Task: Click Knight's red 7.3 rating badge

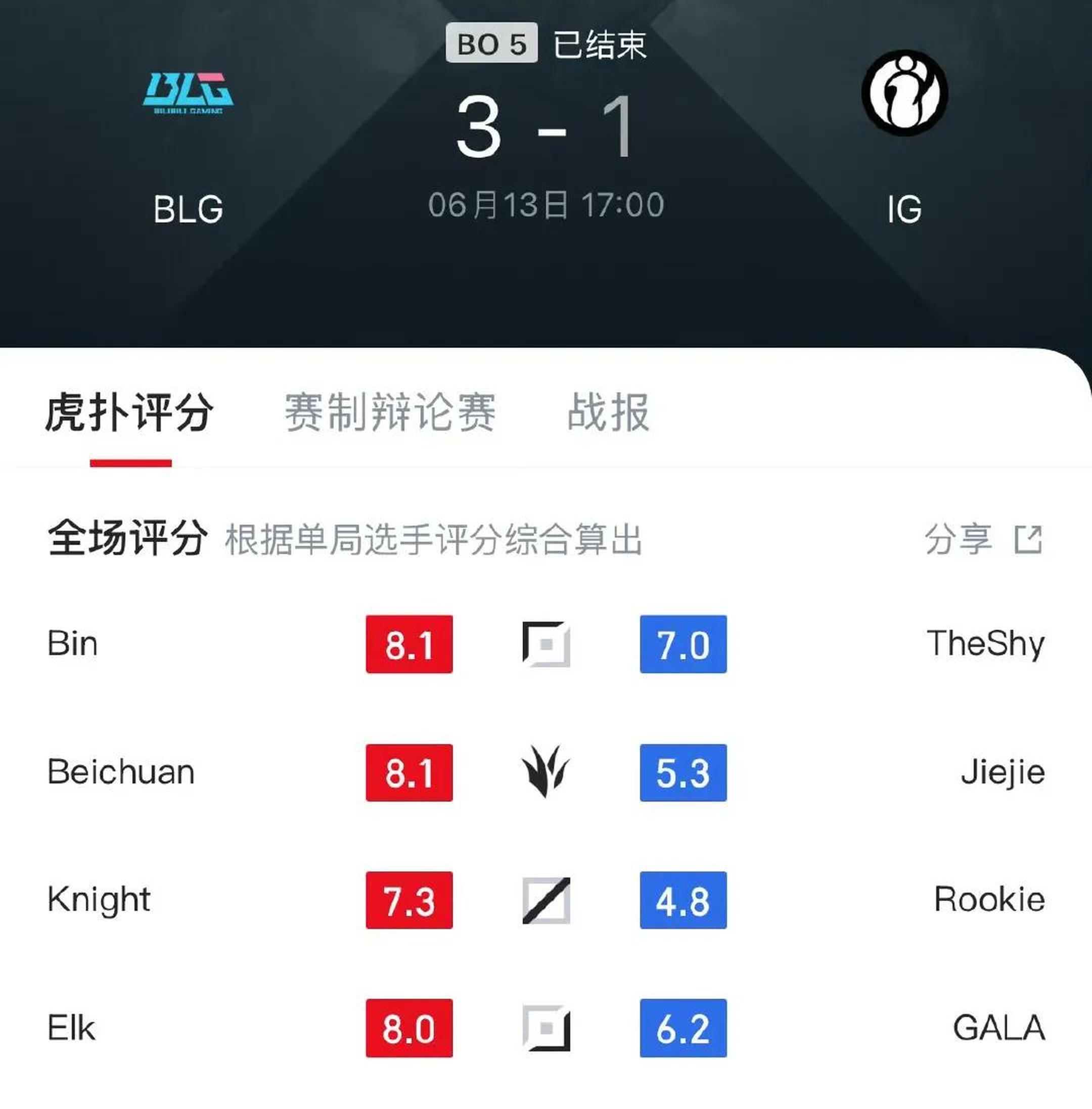Action: (x=409, y=900)
